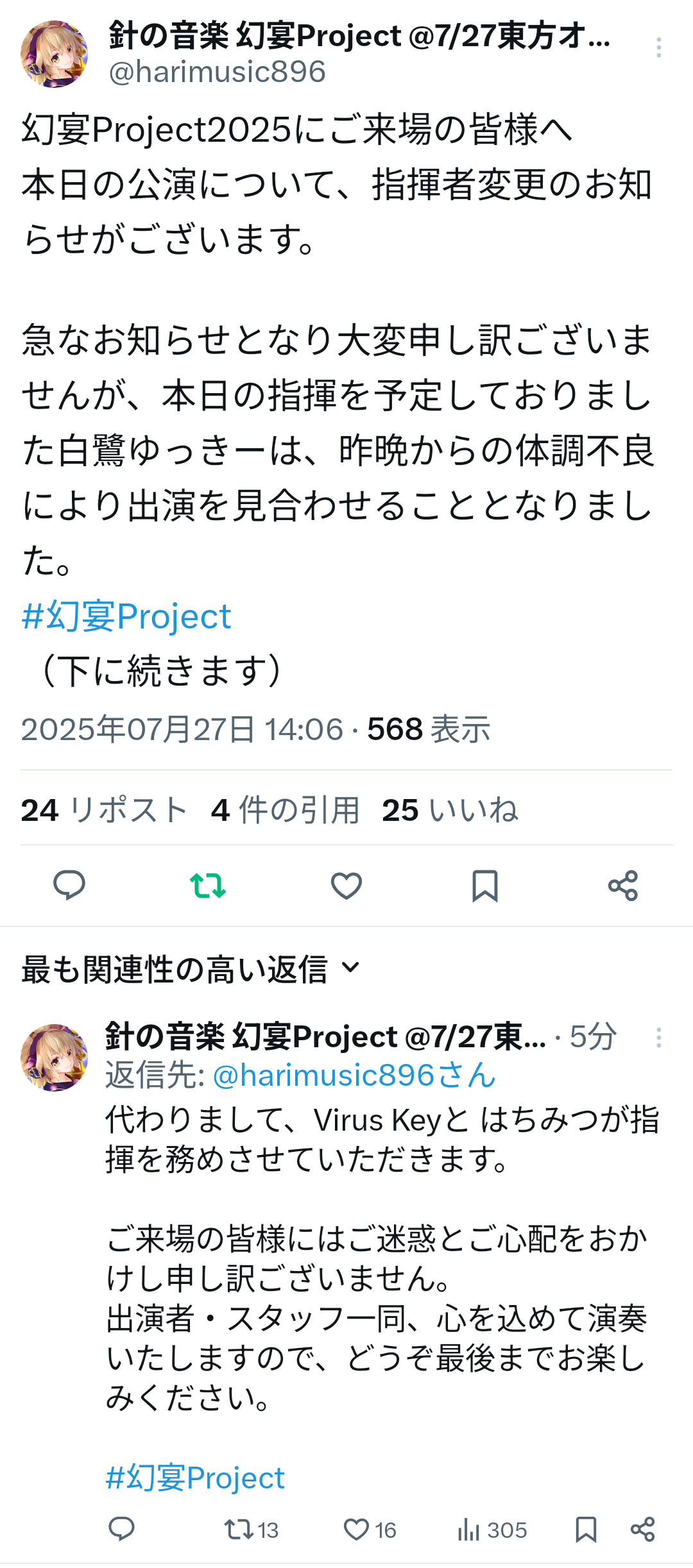
Task: Tap the #幻宴Project hashtag in the reply
Action: coord(195,1478)
